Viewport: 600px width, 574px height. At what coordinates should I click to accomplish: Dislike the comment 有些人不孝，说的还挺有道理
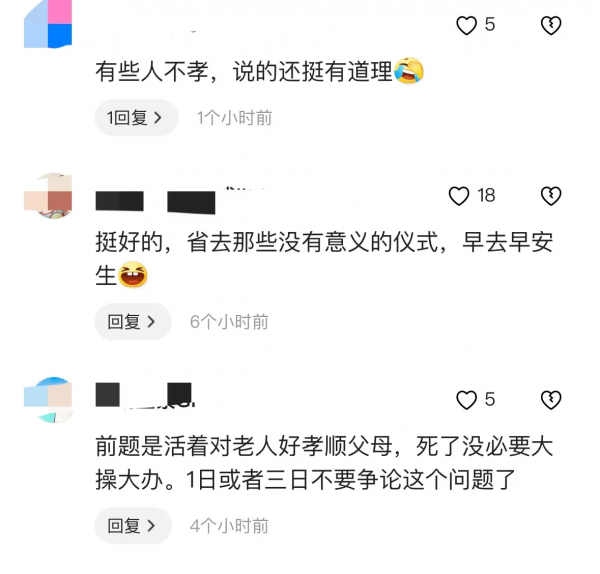(x=551, y=26)
